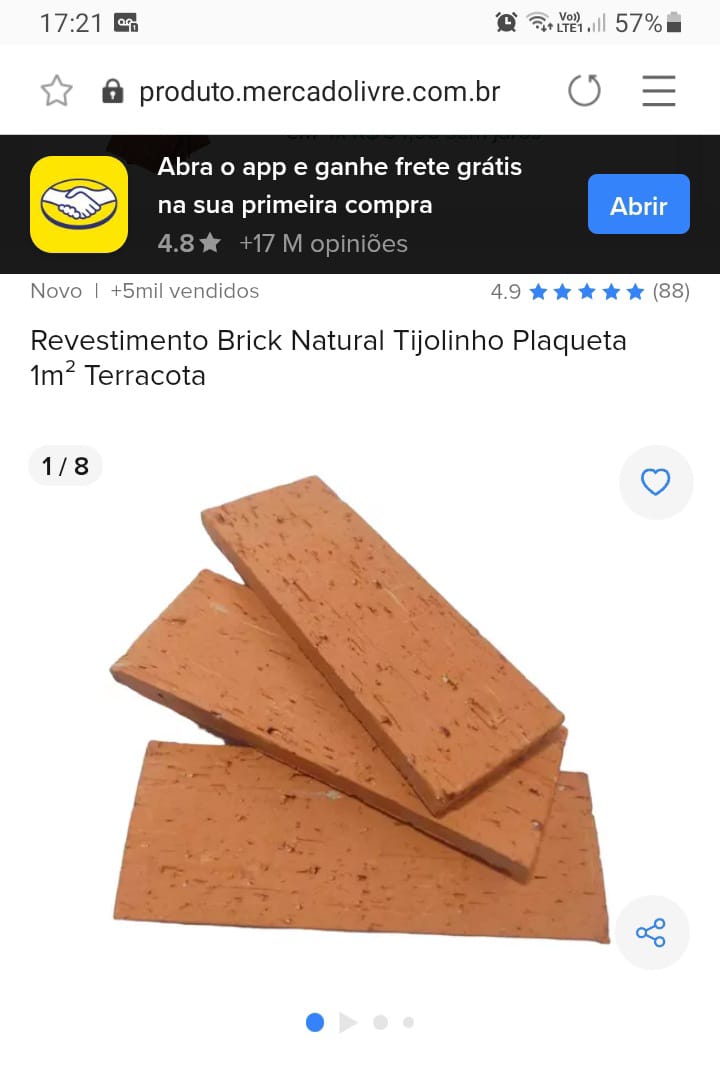
Task: Expand the browser menu with three lines
Action: point(658,90)
